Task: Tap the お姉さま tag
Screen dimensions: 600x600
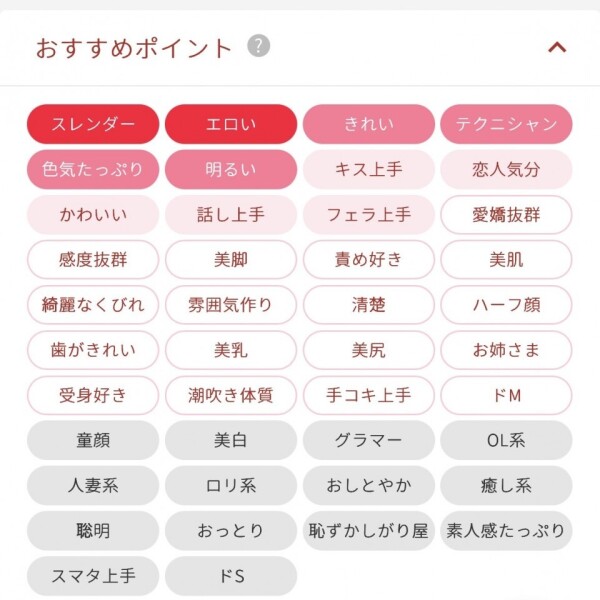Action: (x=506, y=350)
